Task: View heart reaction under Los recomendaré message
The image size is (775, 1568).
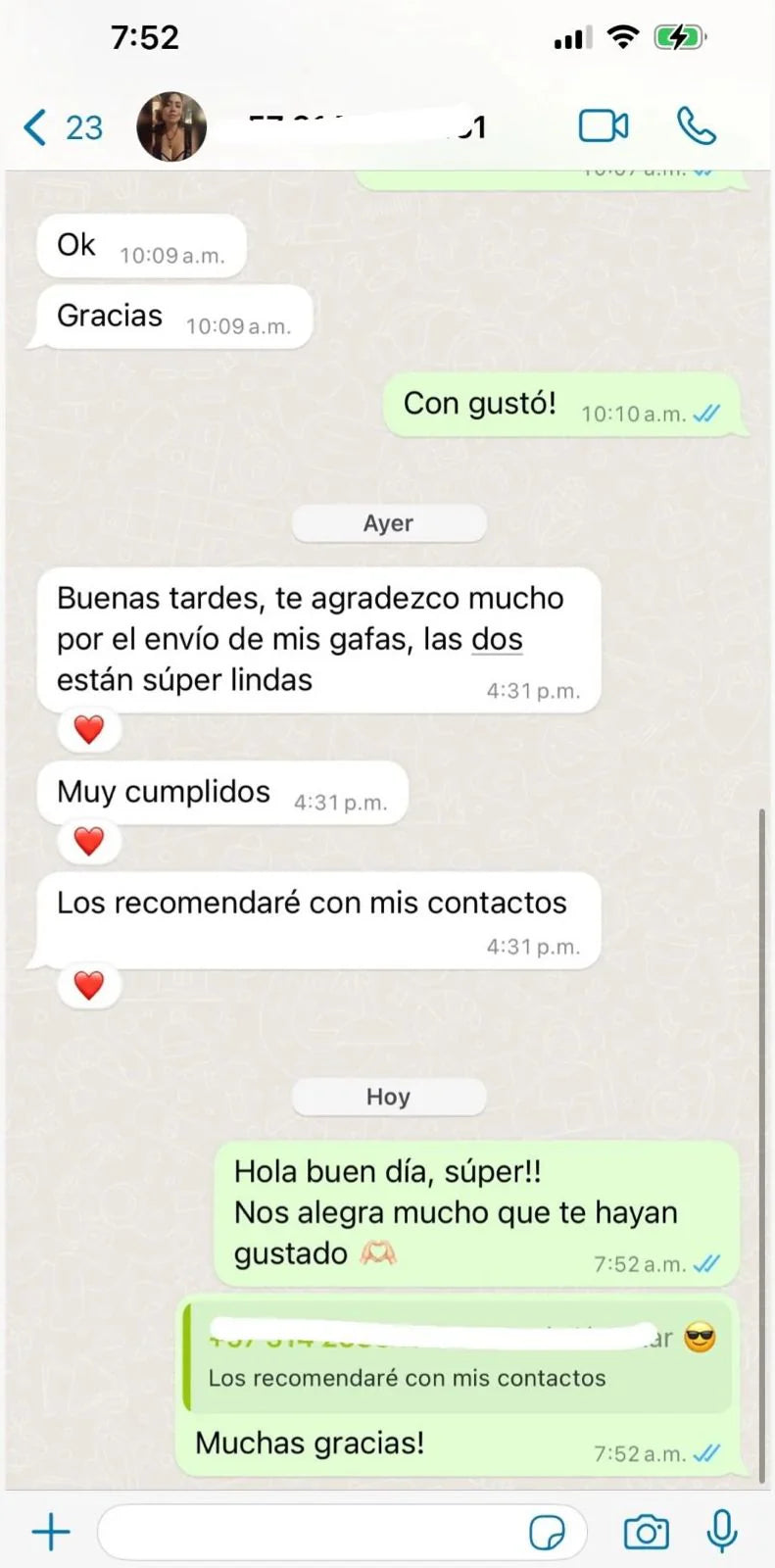Action: point(89,985)
